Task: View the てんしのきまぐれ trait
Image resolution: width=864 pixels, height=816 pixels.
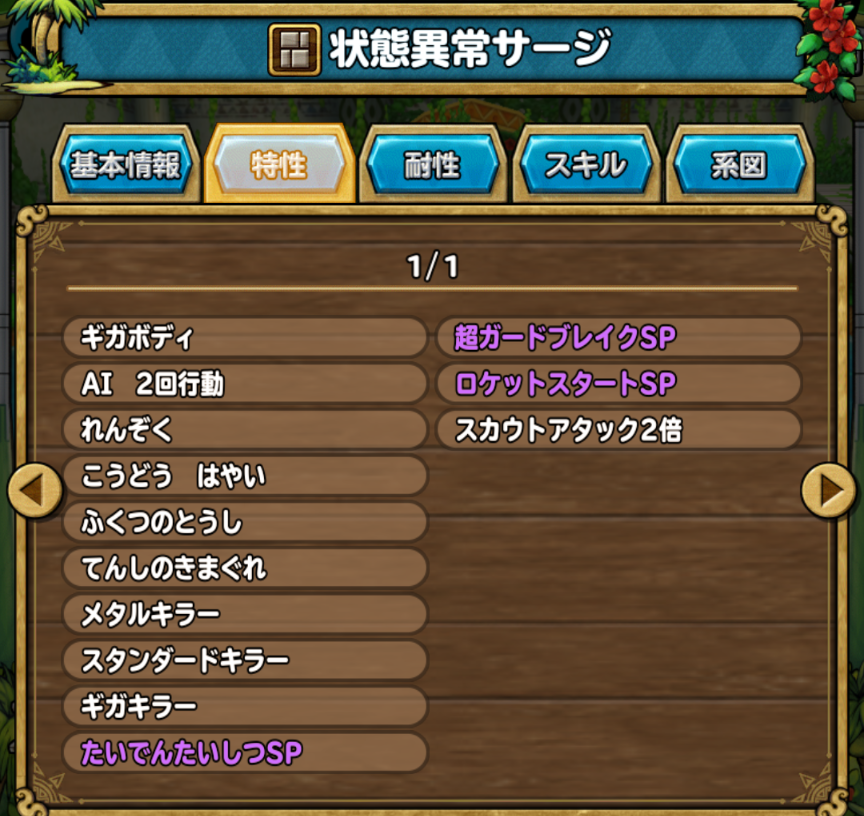Action: pos(244,568)
